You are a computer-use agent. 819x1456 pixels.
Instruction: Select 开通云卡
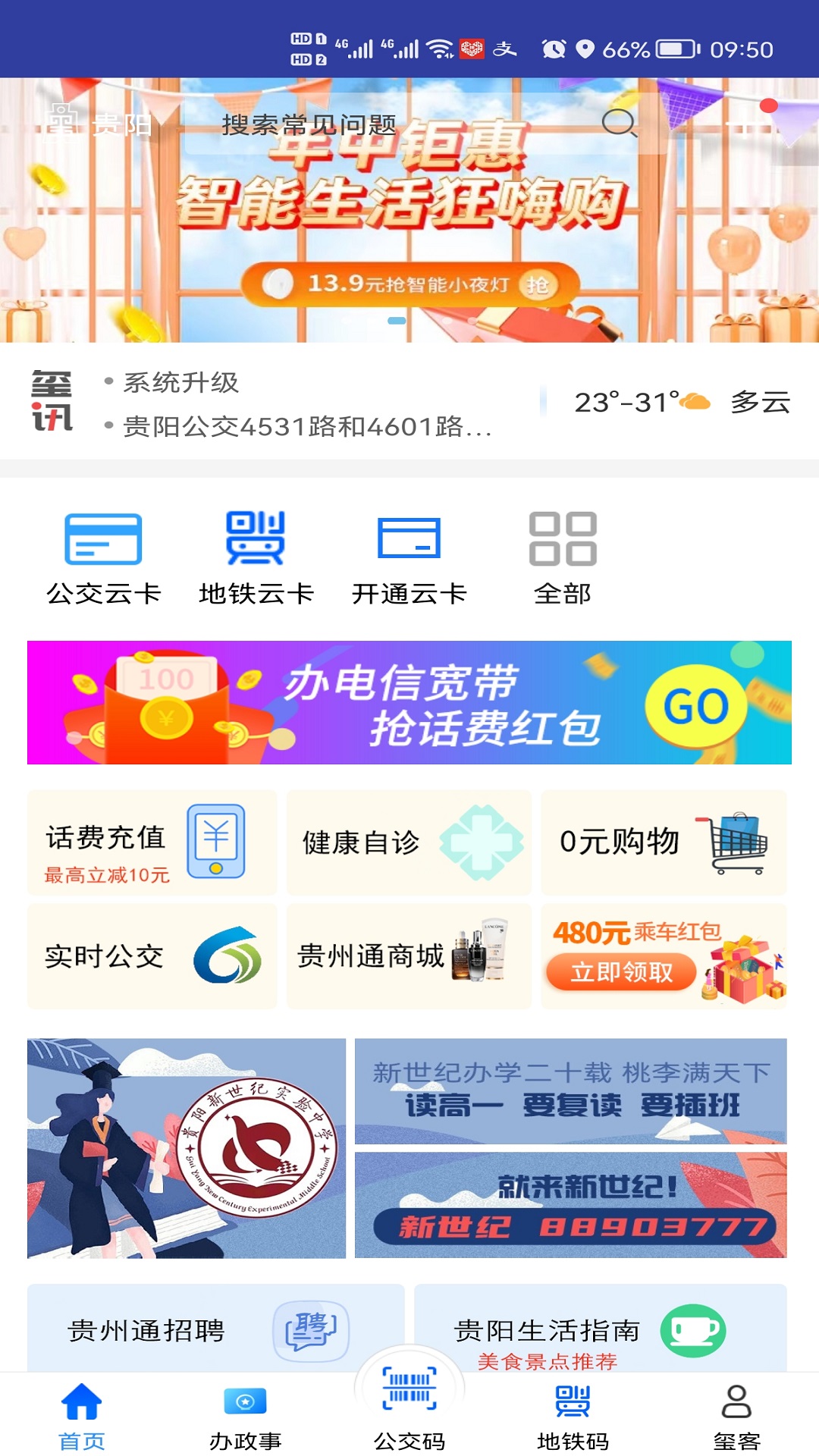click(x=409, y=557)
